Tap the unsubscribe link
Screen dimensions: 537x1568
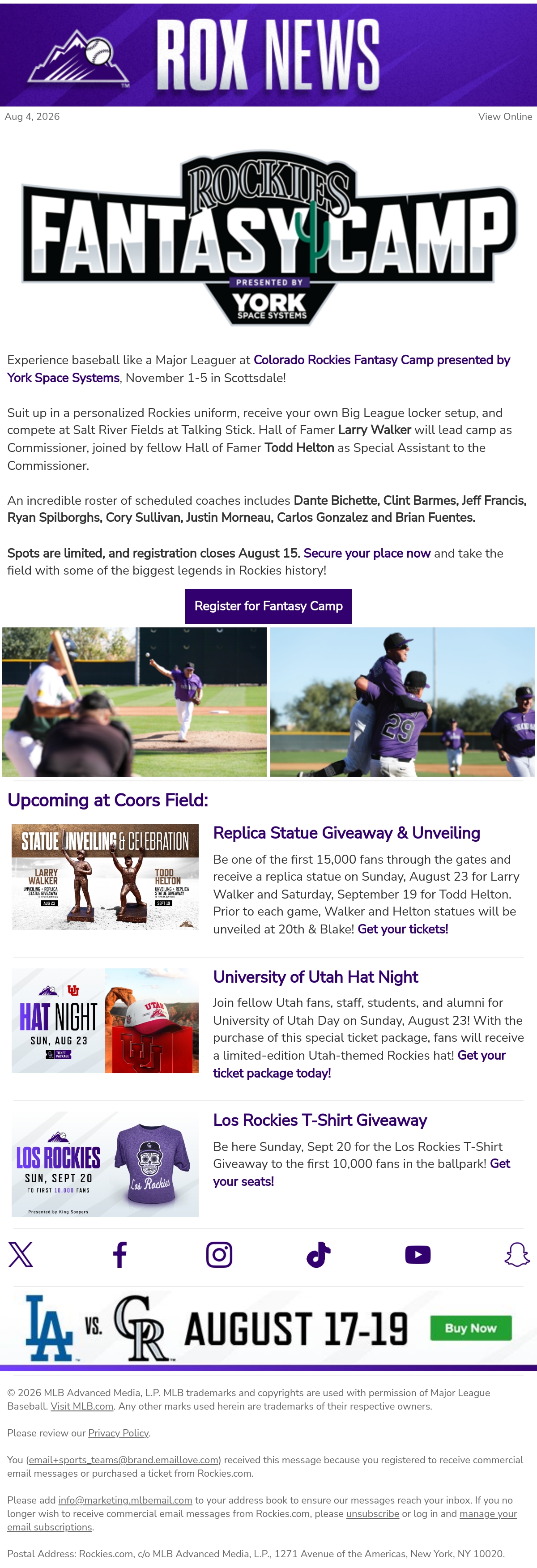tap(373, 1514)
